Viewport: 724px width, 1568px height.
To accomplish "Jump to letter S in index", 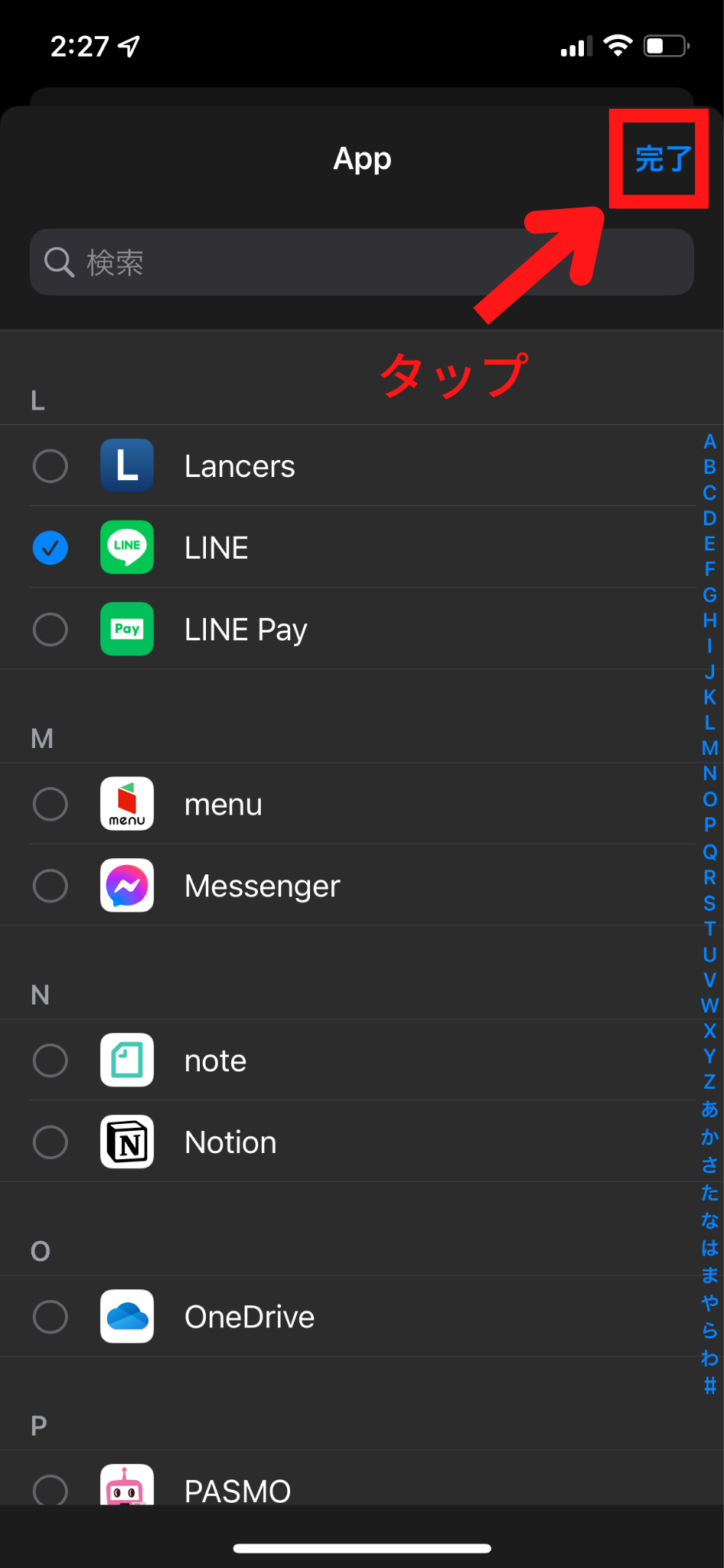I will [x=709, y=903].
